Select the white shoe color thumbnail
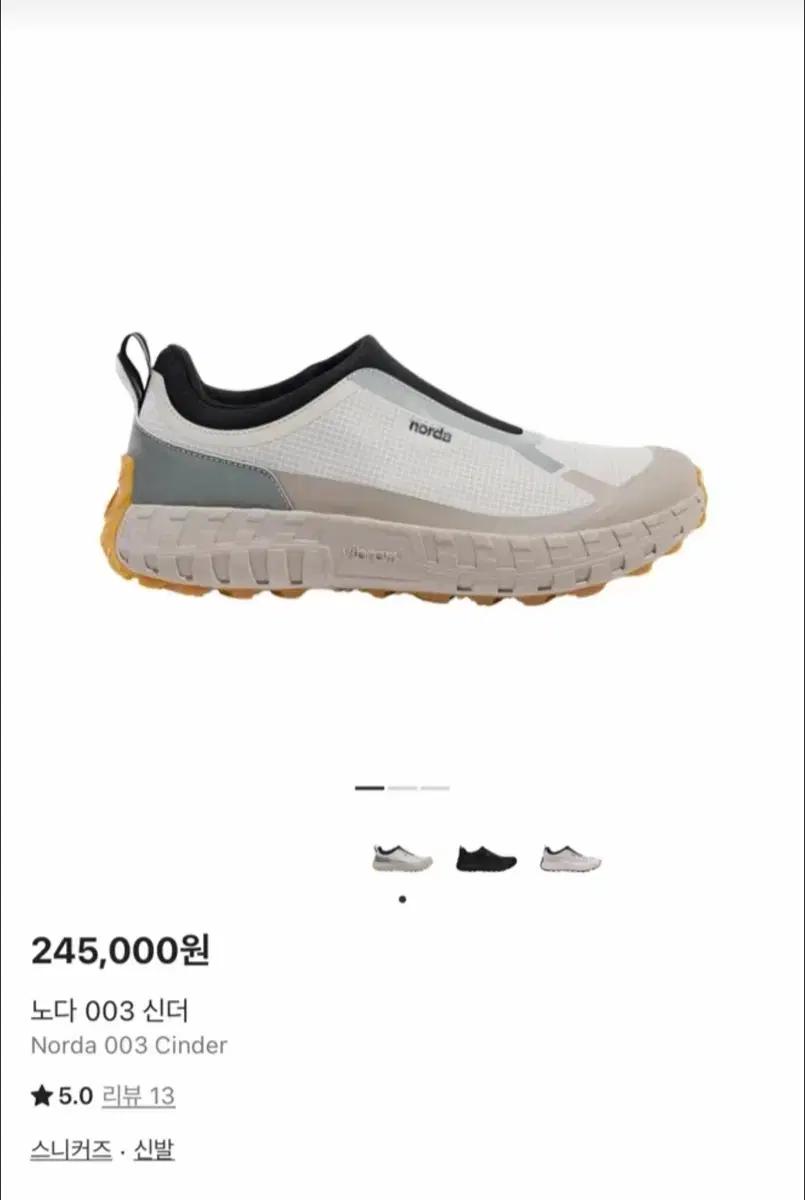The height and width of the screenshot is (1200, 805). (571, 859)
